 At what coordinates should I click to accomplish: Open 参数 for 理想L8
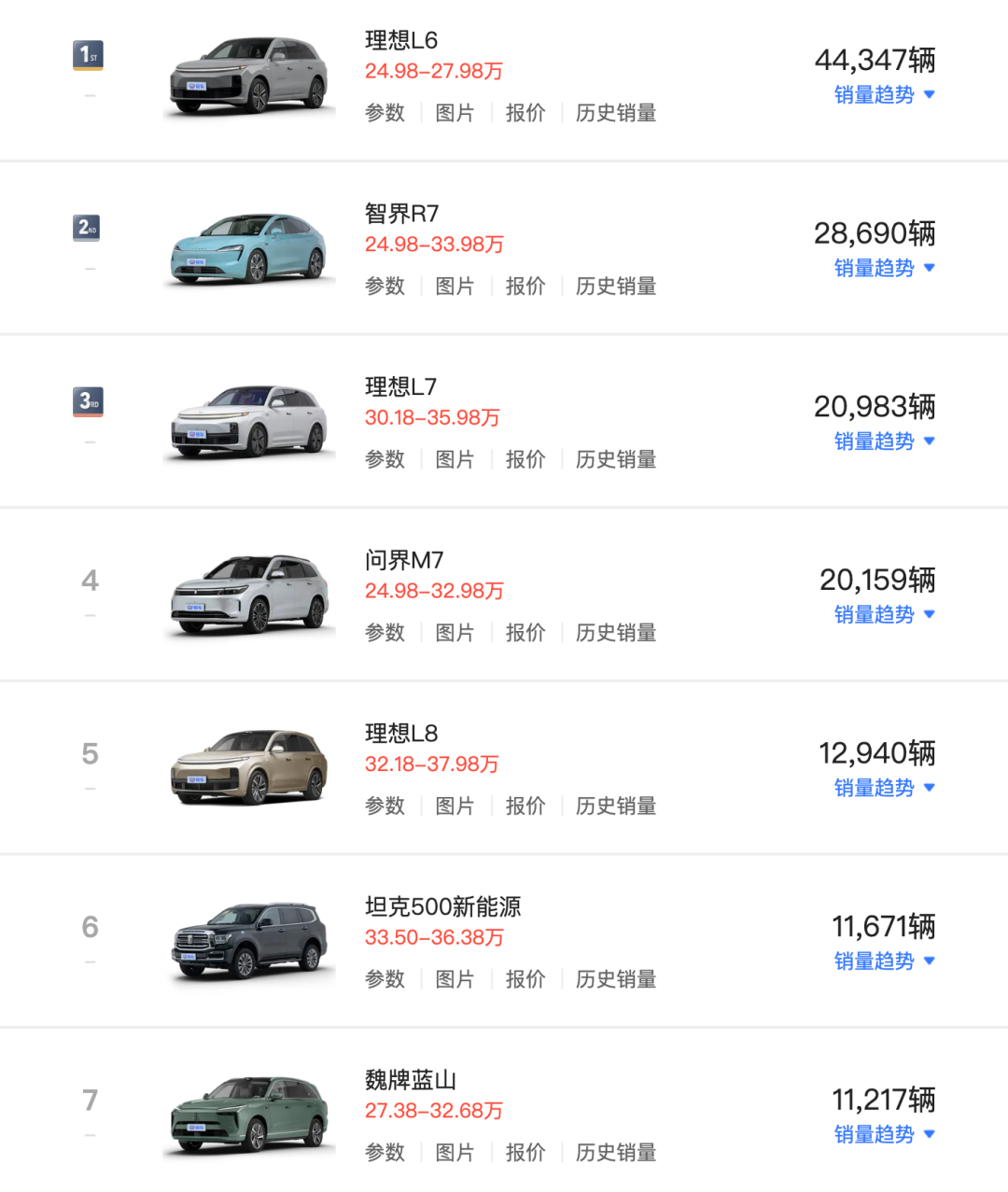coord(385,806)
